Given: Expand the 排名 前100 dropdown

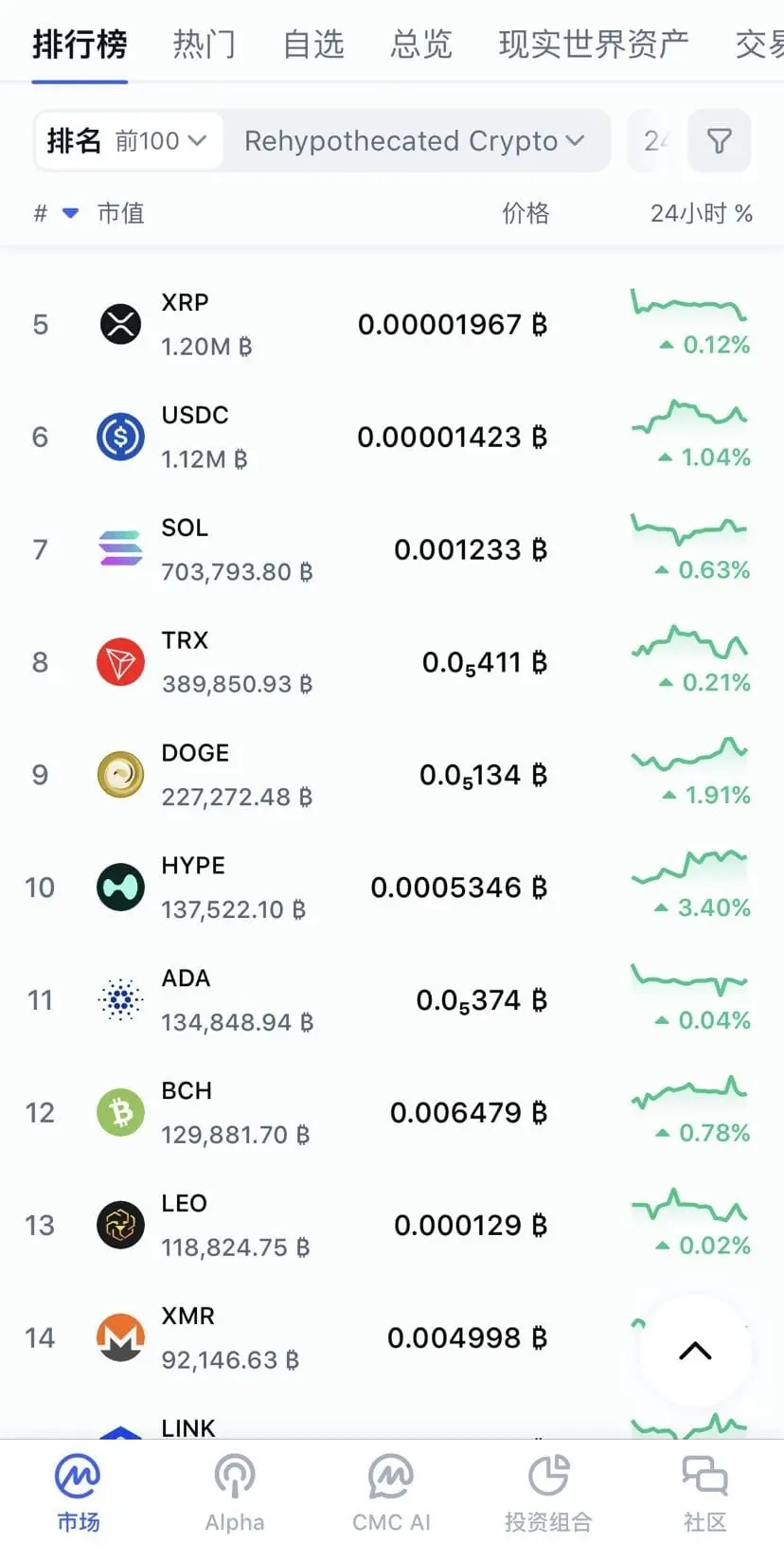Looking at the screenshot, I should coord(128,141).
